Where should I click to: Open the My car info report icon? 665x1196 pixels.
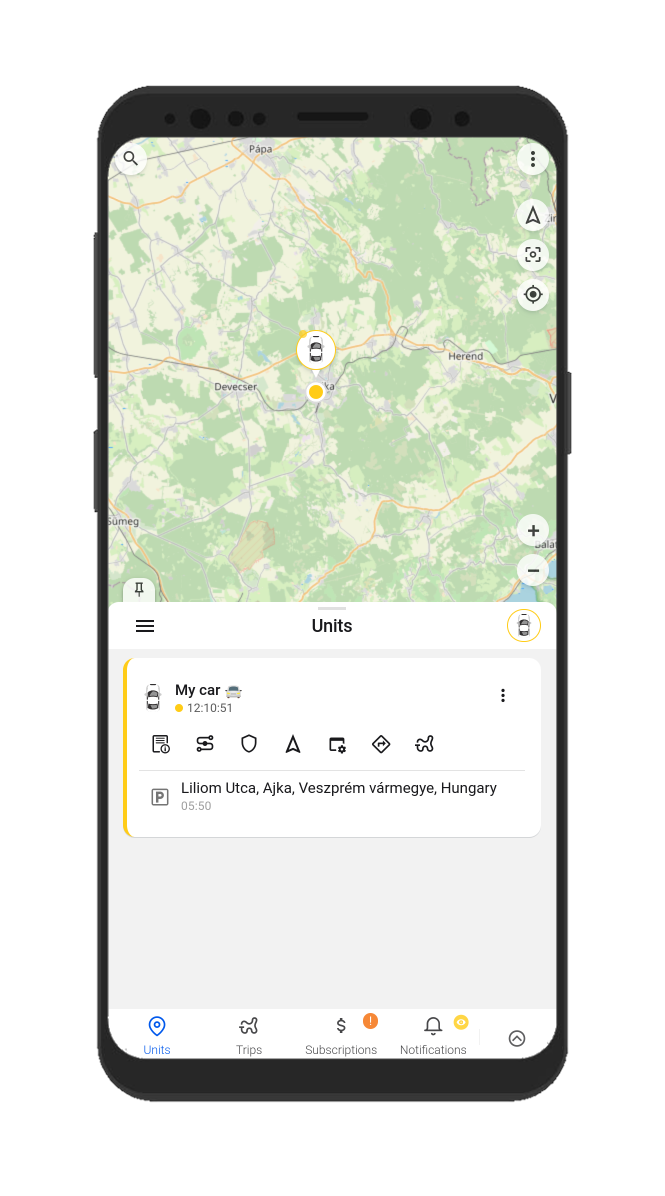pyautogui.click(x=160, y=744)
